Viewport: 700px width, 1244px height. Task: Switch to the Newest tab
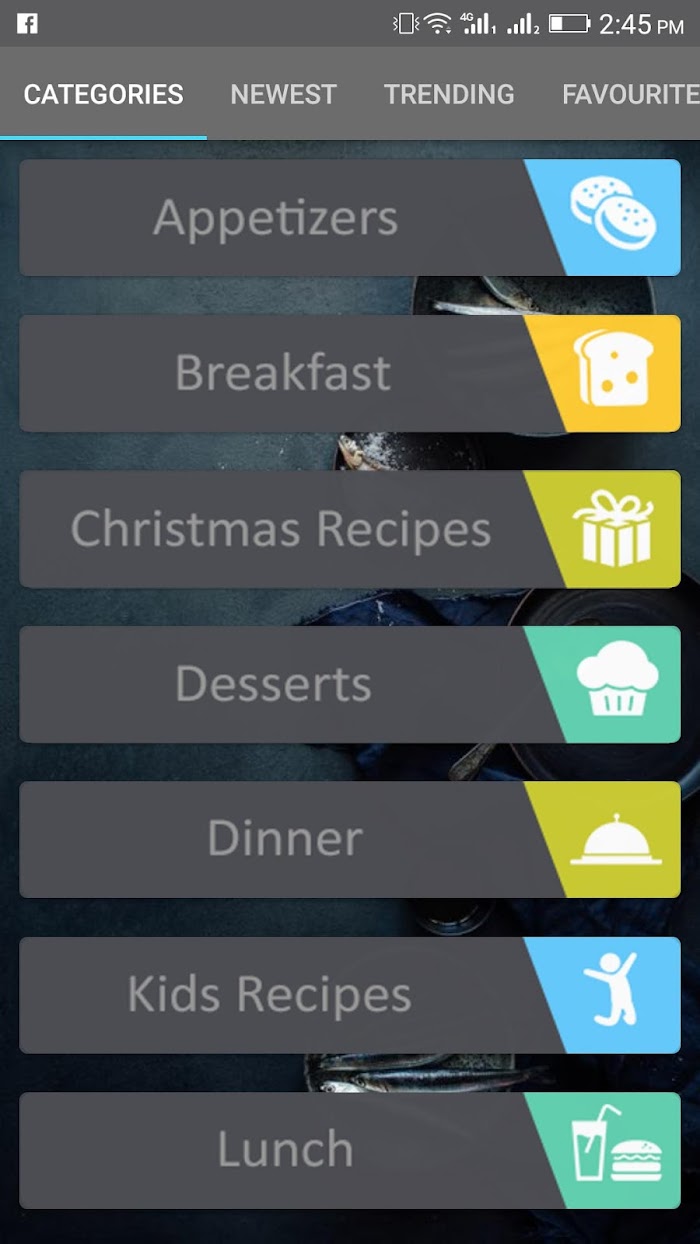pyautogui.click(x=283, y=94)
